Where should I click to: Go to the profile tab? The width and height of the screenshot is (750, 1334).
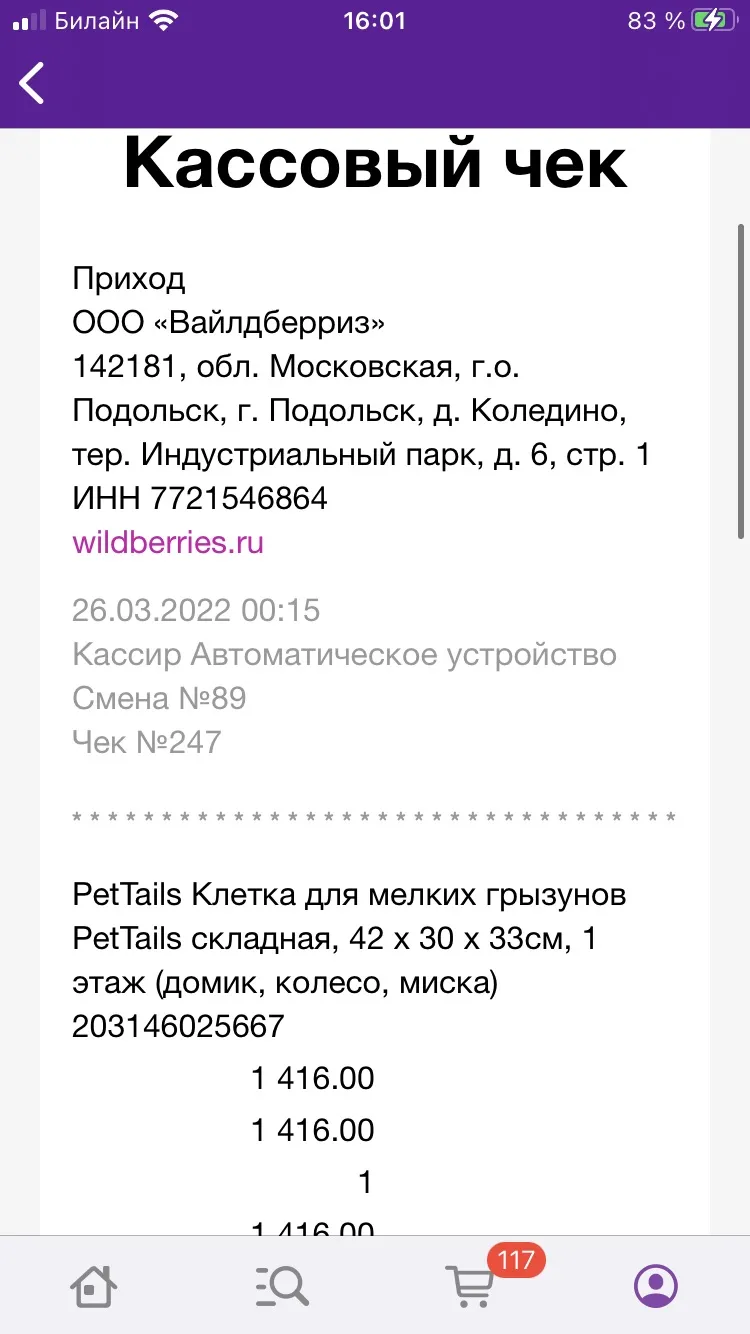[656, 1285]
